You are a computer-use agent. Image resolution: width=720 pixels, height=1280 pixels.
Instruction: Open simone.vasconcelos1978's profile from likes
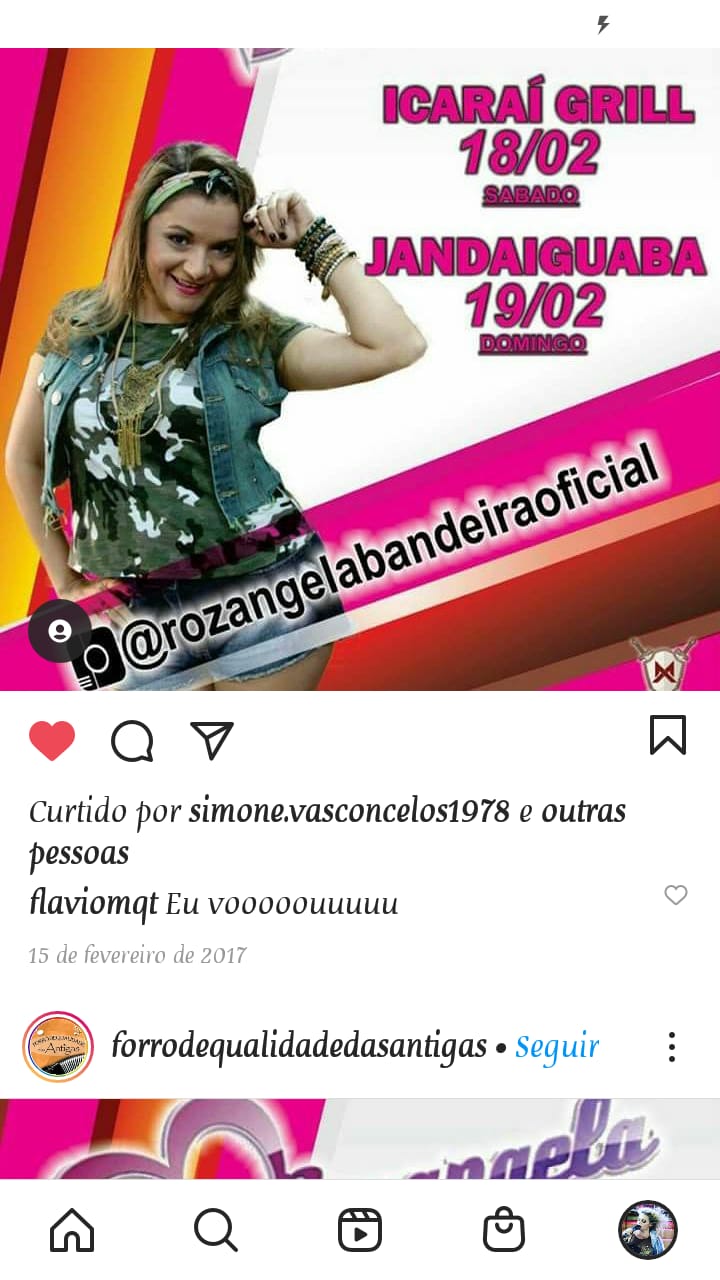click(349, 811)
